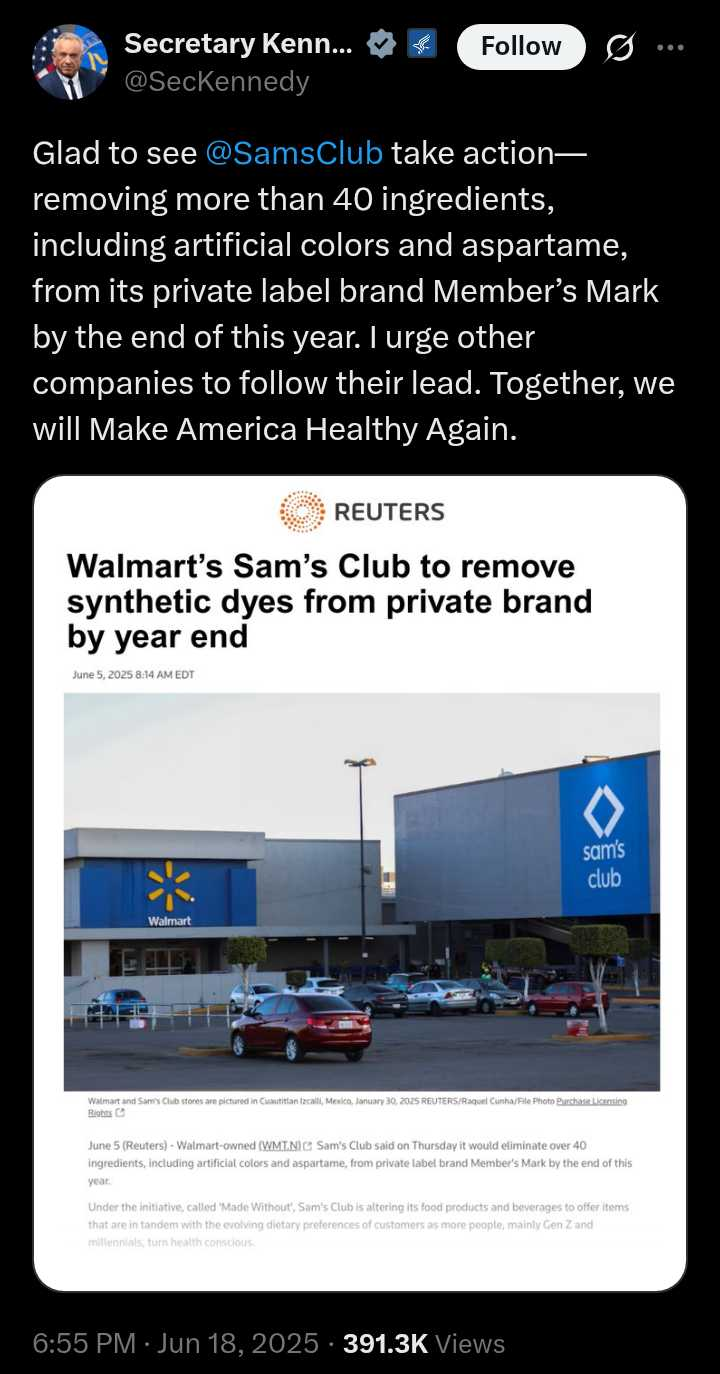The image size is (720, 1374).
Task: Tap the Grok icon beside Follow
Action: 621,47
